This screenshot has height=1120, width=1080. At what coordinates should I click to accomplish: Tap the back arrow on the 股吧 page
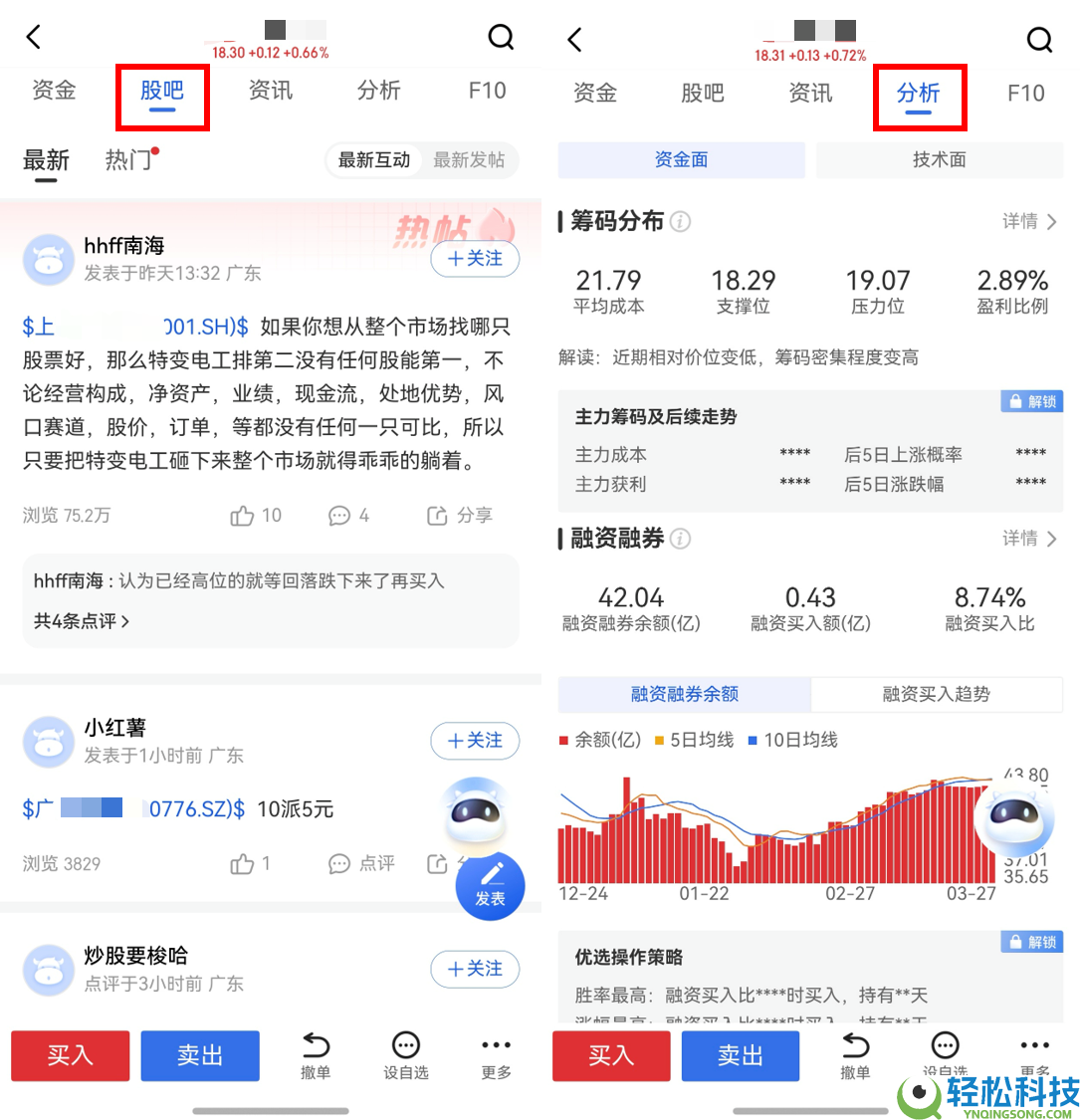tap(33, 37)
